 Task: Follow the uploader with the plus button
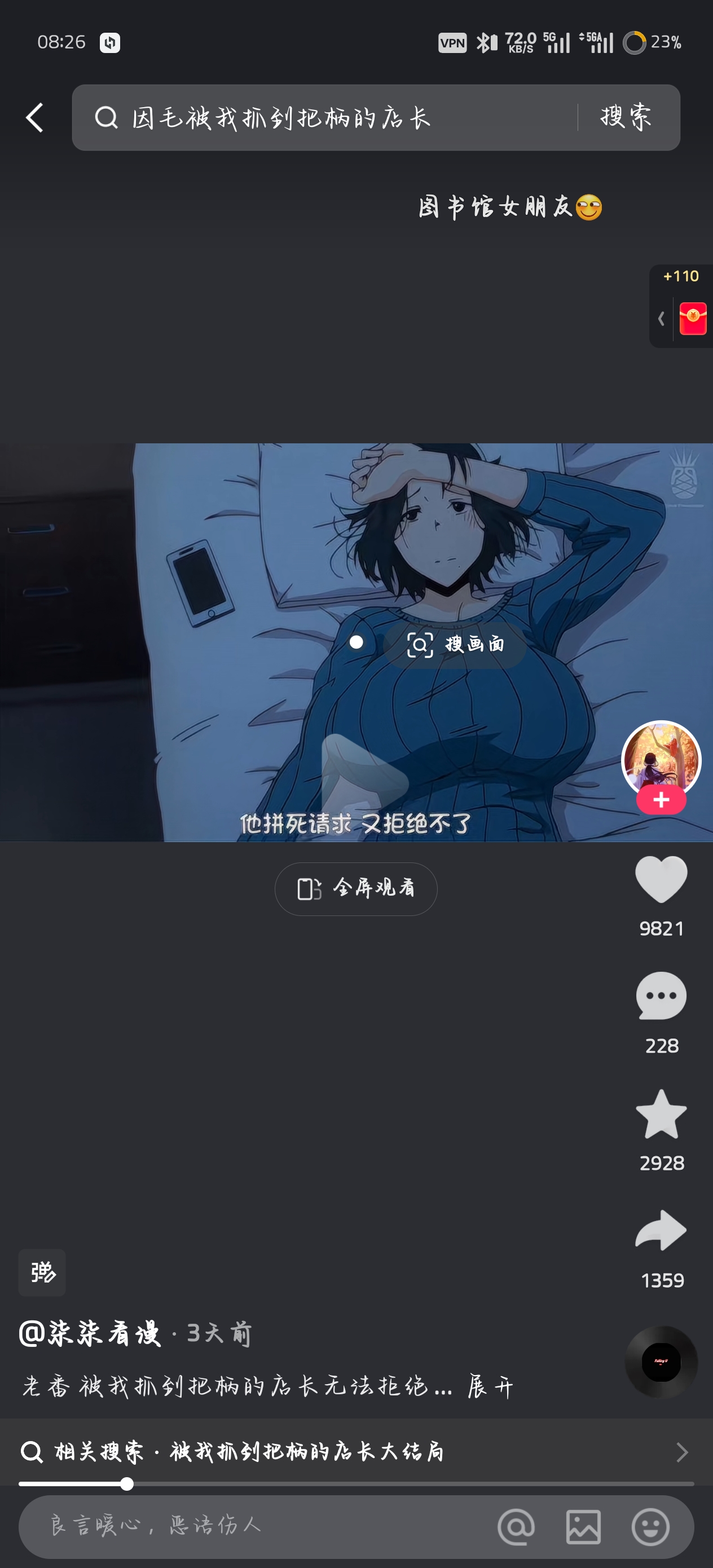[661, 800]
